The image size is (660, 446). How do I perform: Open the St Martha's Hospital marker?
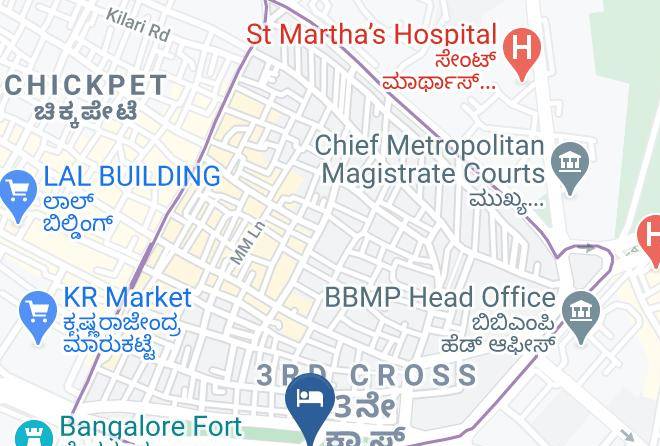pos(521,51)
